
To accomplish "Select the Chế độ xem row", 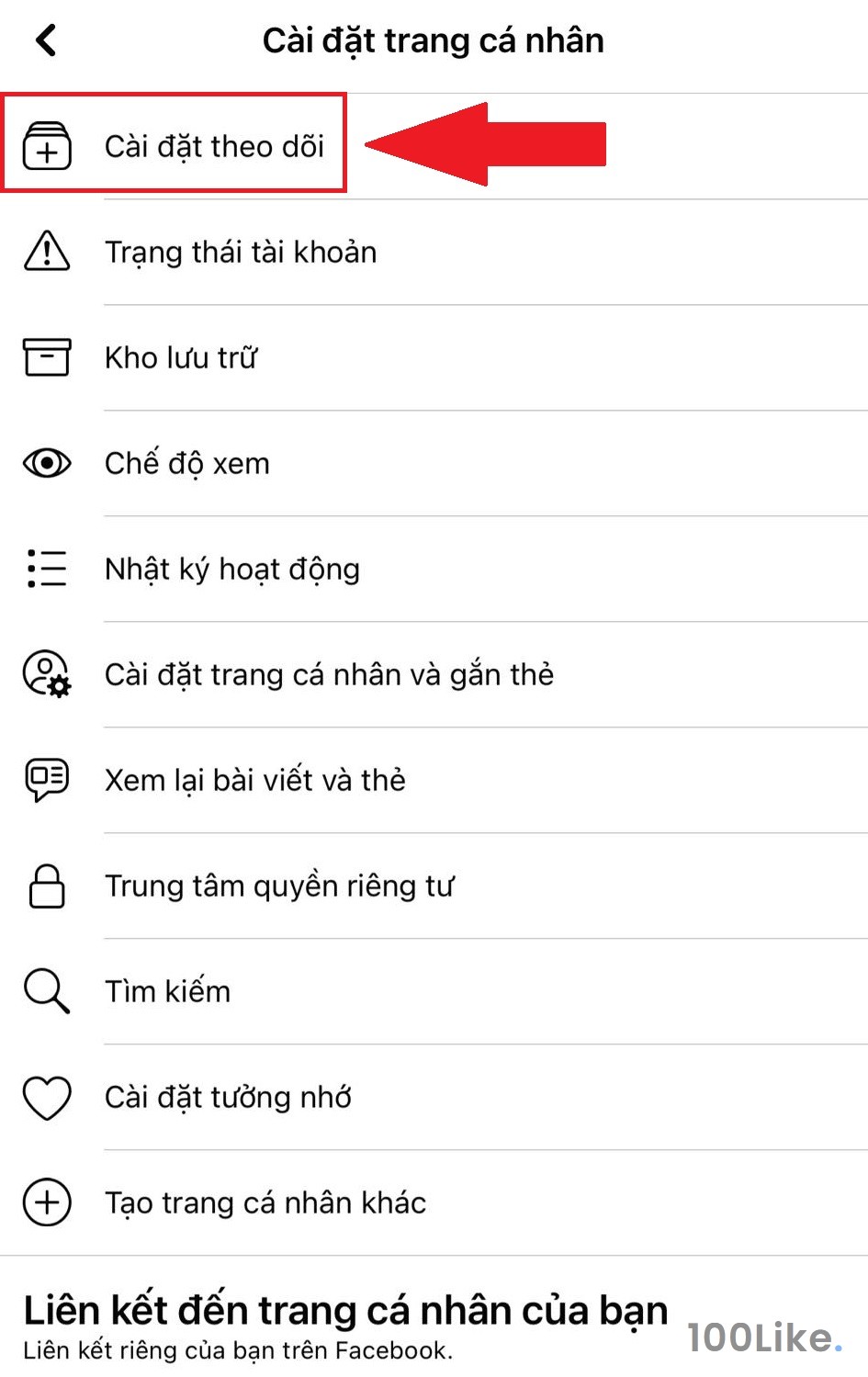I will click(186, 463).
